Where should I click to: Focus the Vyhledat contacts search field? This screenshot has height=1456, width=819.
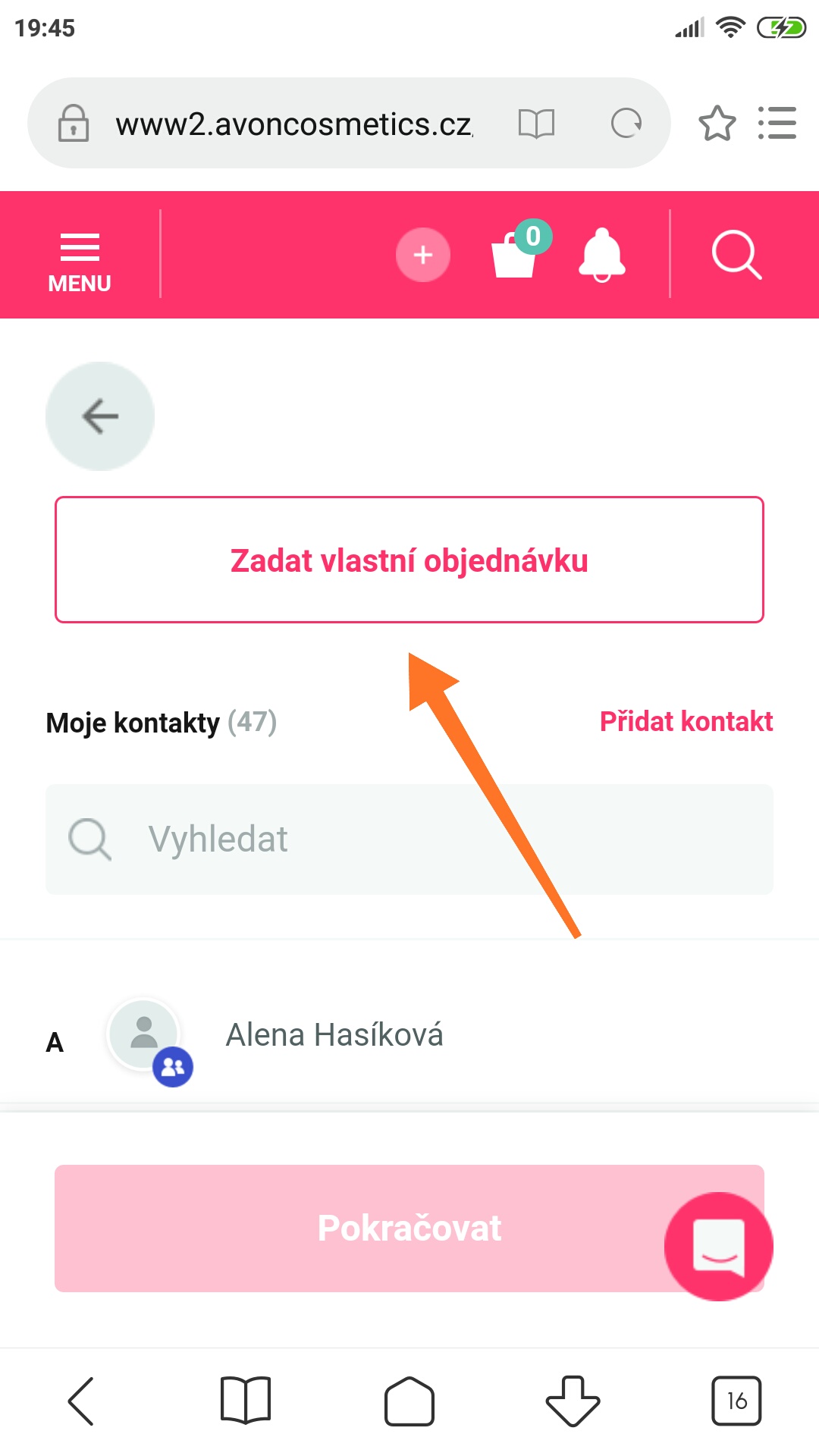tap(409, 839)
